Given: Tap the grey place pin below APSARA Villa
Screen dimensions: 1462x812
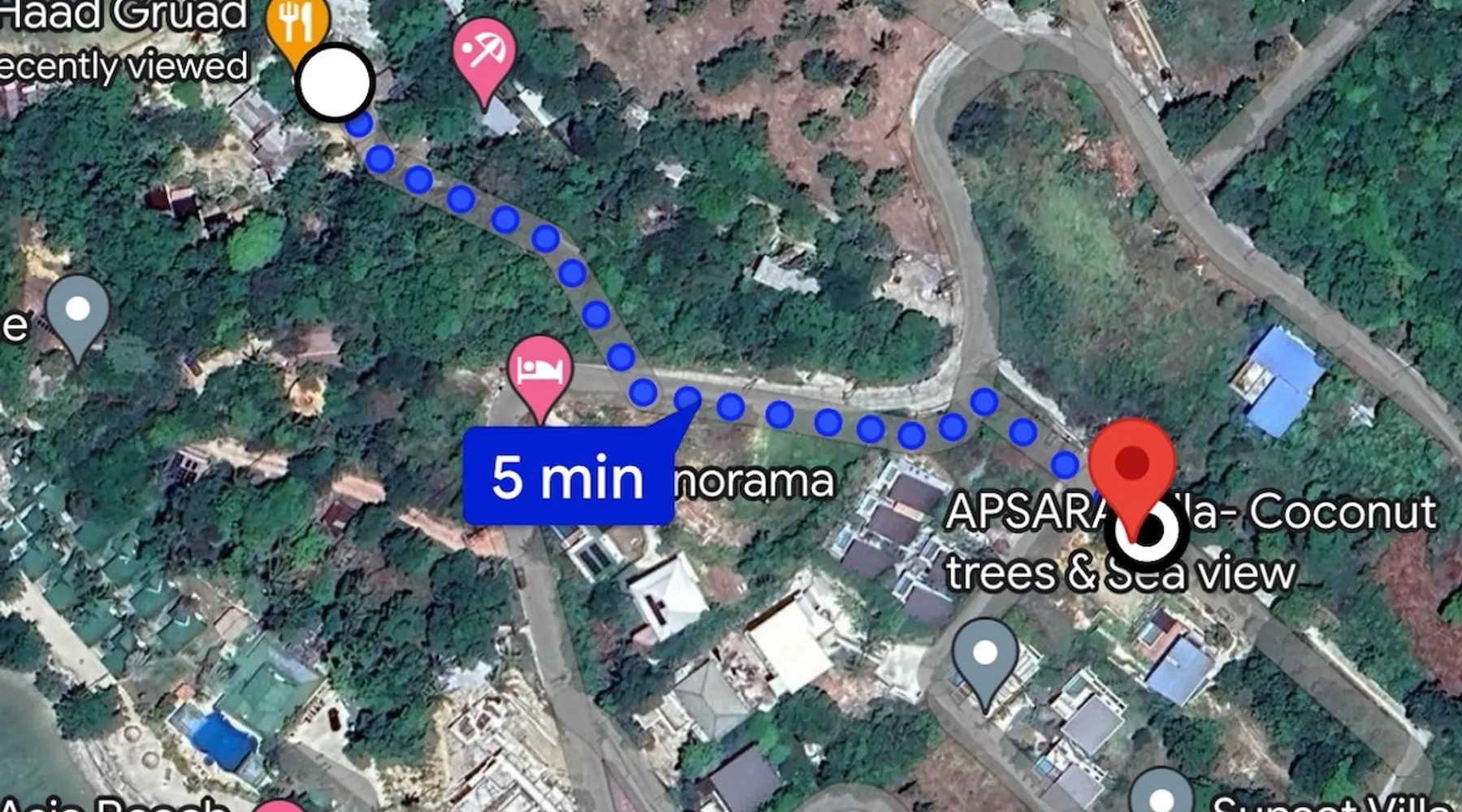Looking at the screenshot, I should tap(985, 654).
